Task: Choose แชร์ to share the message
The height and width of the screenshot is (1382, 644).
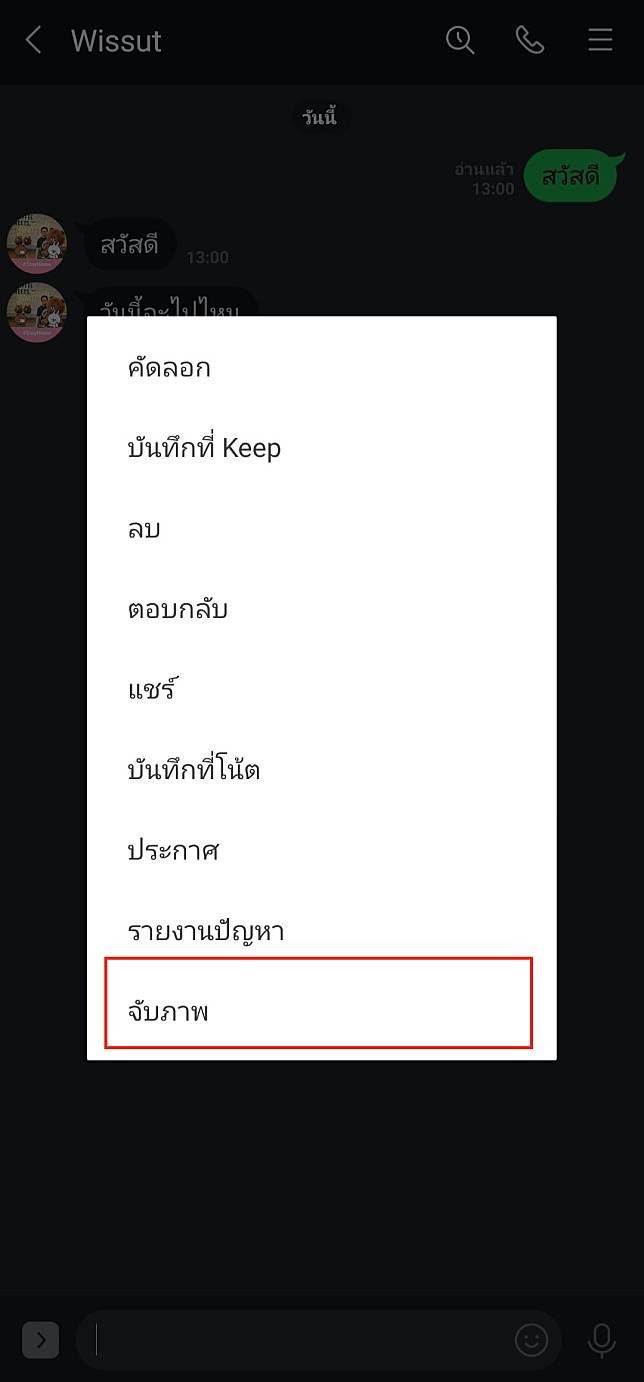Action: (152, 689)
